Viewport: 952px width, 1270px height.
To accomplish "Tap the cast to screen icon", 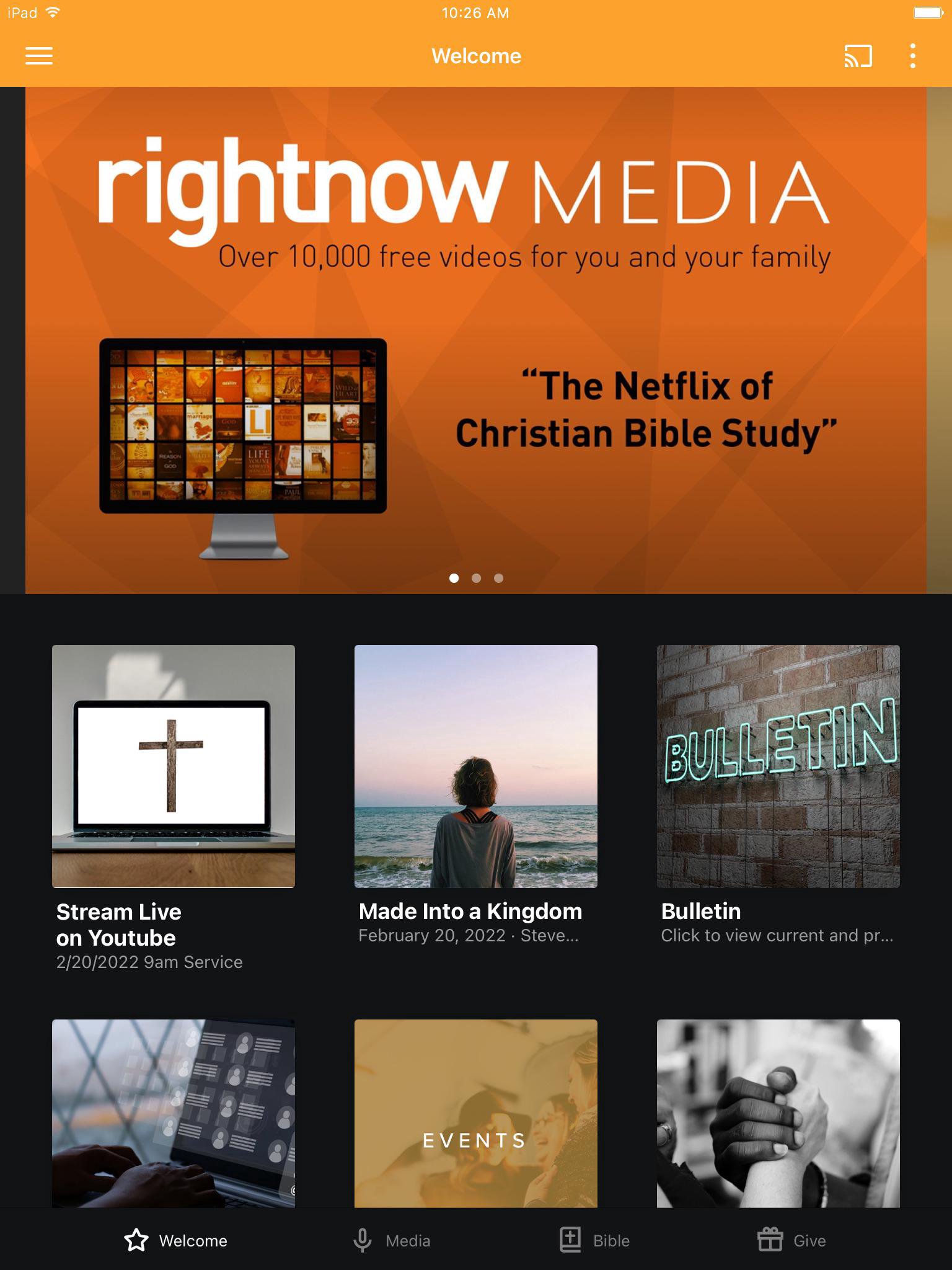I will (x=858, y=56).
